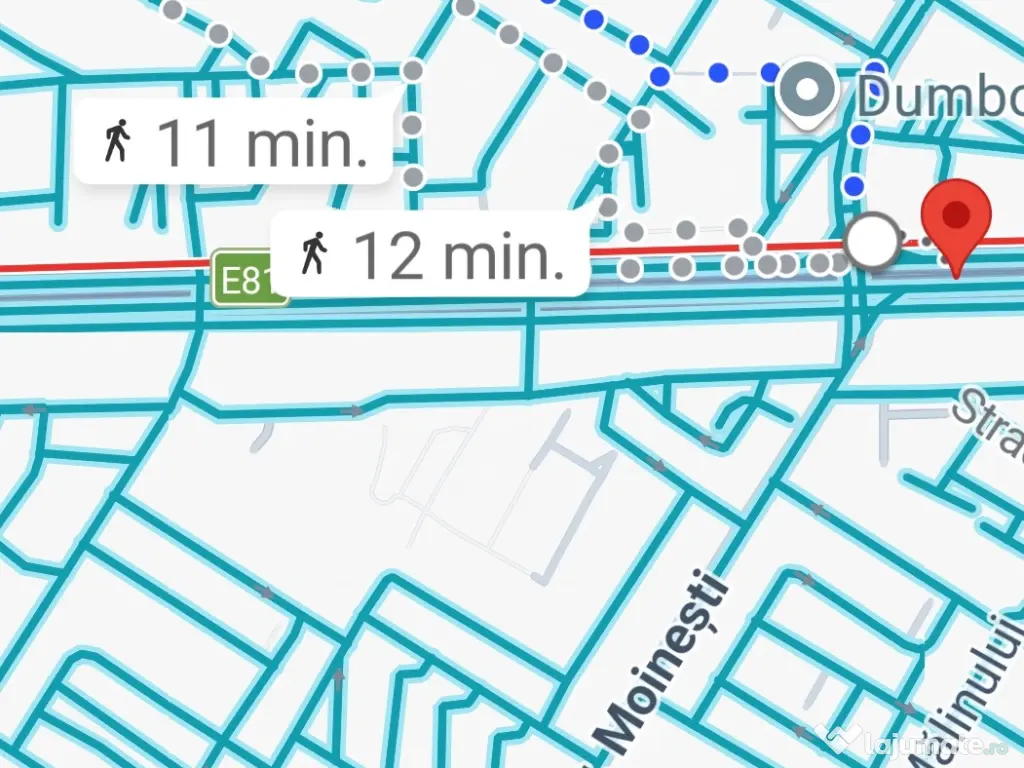The height and width of the screenshot is (768, 1024).
Task: Open the Dumbo place marker
Action: coord(810,93)
